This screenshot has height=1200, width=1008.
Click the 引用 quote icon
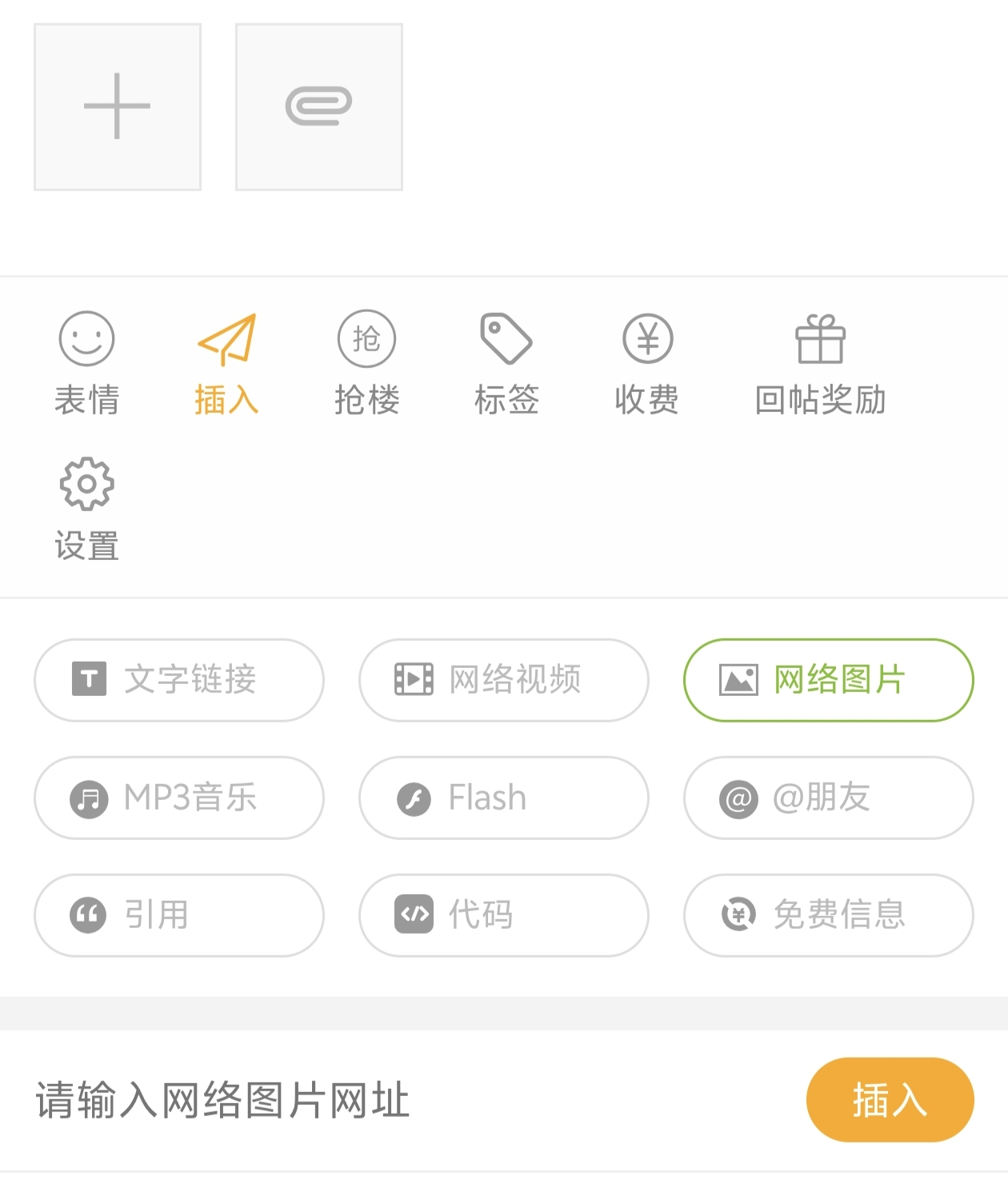[90, 915]
